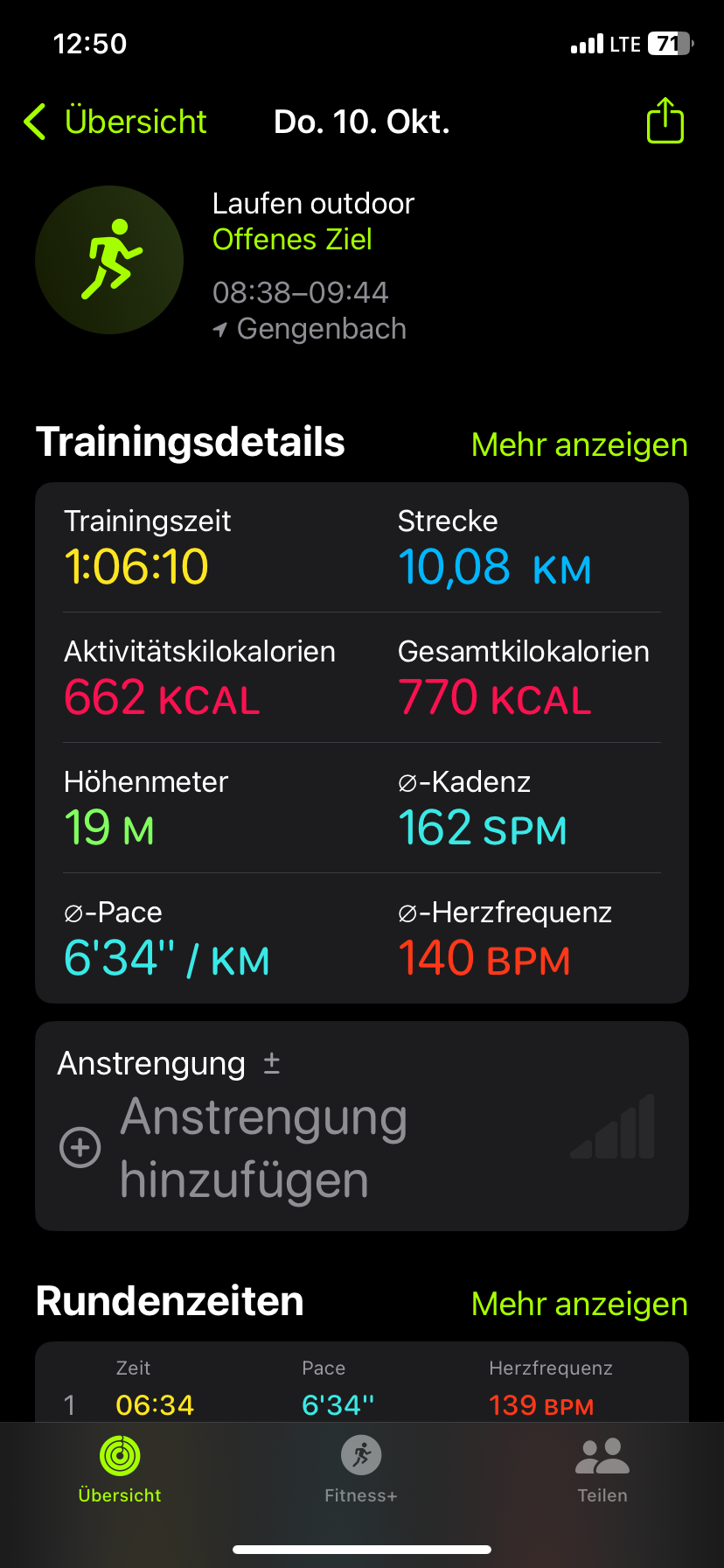This screenshot has height=1568, width=724.
Task: Go back to Übersicht
Action: point(115,122)
